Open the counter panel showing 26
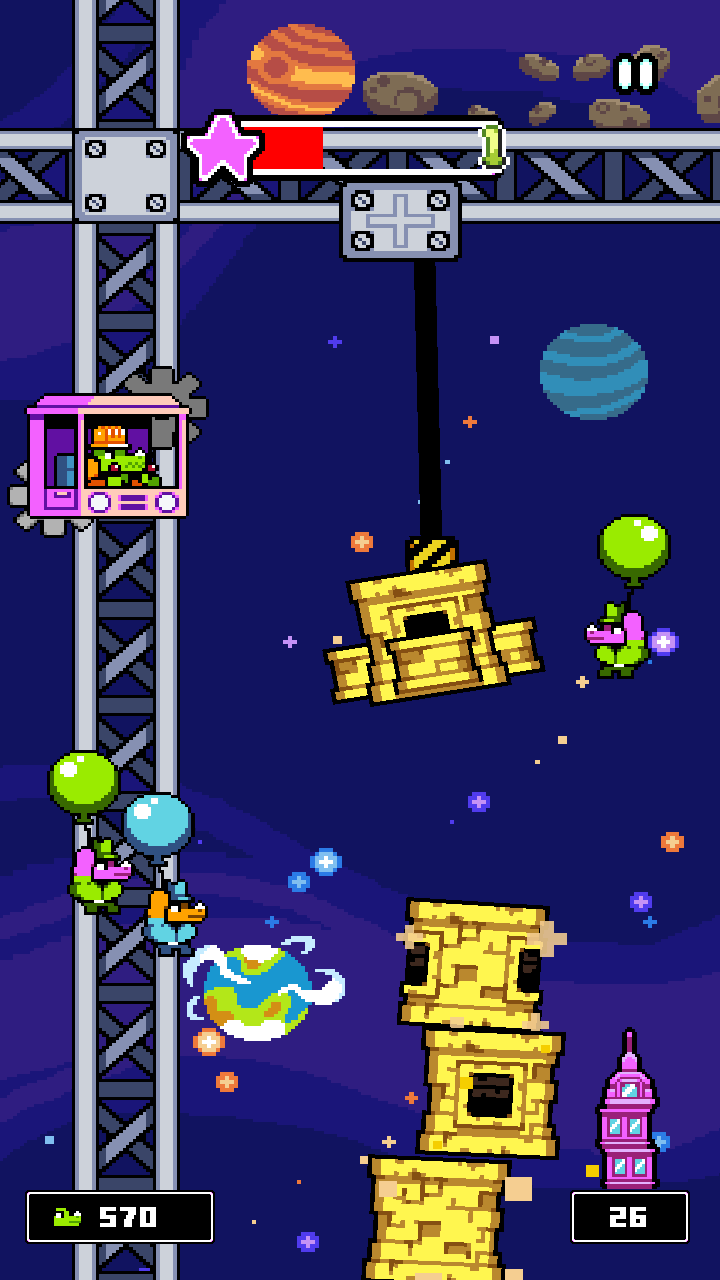This screenshot has width=720, height=1280. [630, 1215]
